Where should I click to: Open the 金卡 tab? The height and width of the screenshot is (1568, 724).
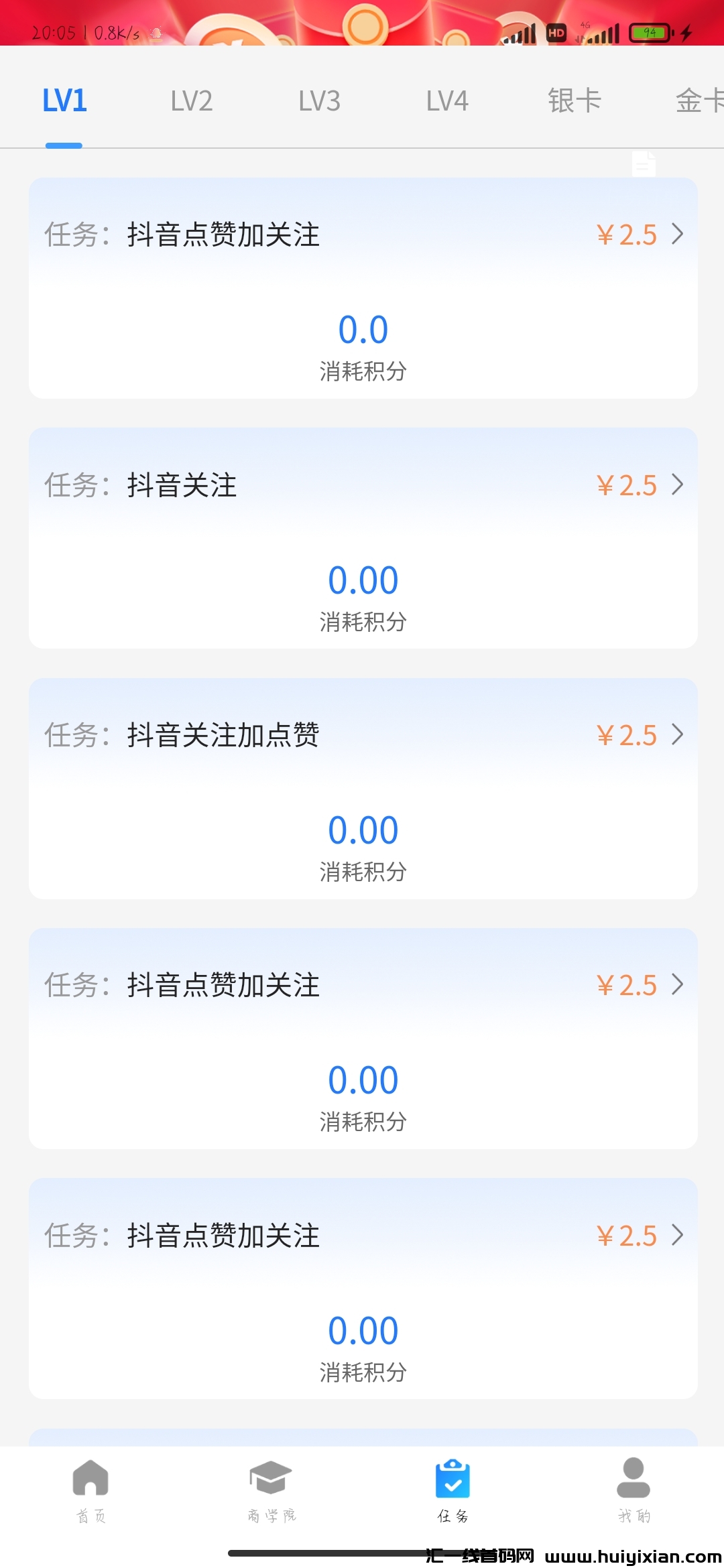tap(697, 101)
